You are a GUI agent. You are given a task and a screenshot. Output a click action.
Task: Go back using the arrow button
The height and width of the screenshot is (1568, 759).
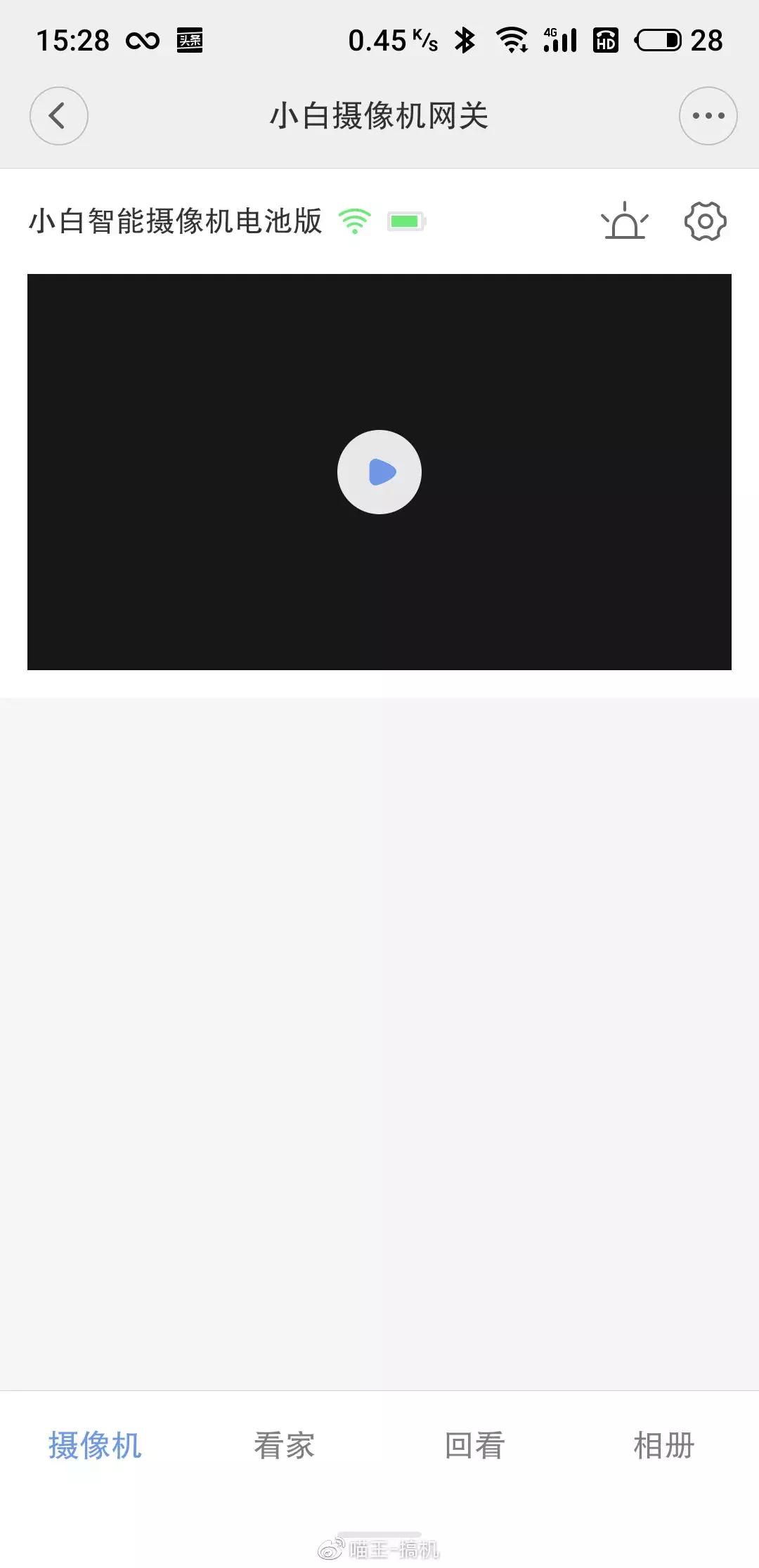point(58,116)
